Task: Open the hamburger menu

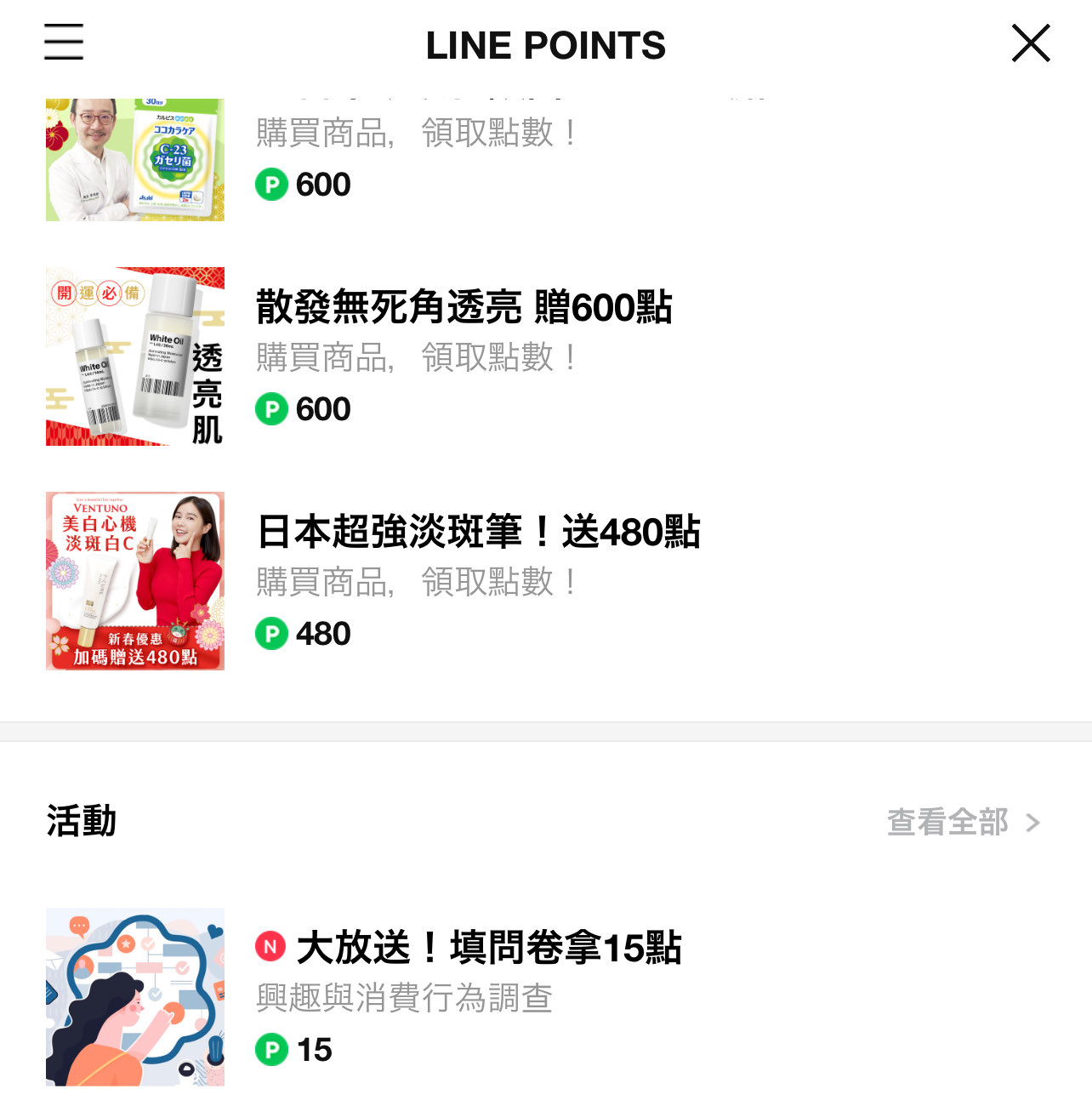Action: tap(64, 42)
